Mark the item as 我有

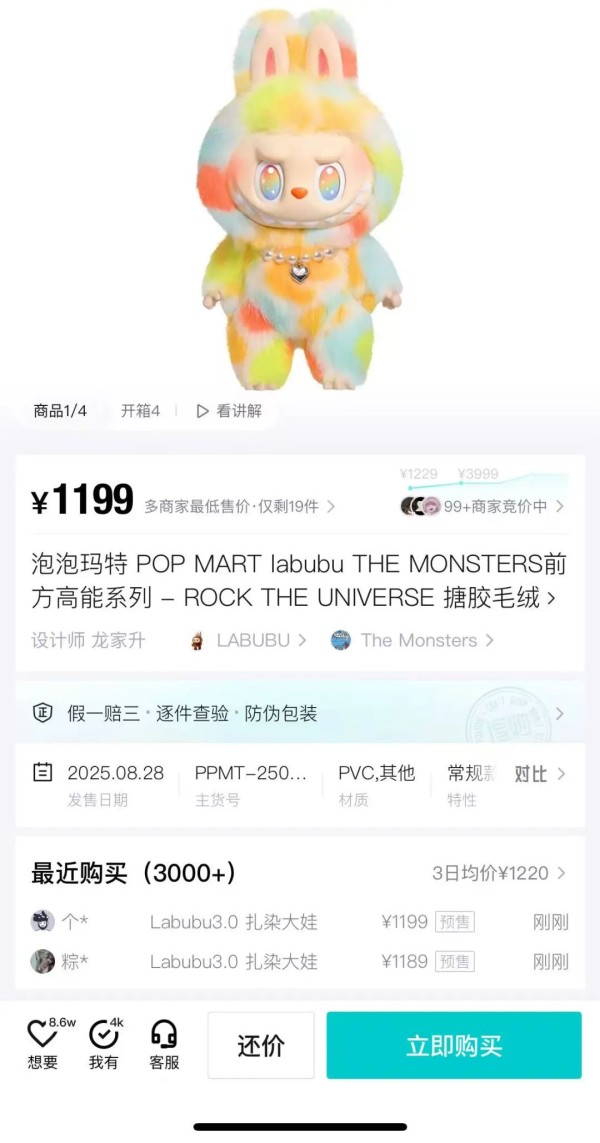(x=104, y=1045)
